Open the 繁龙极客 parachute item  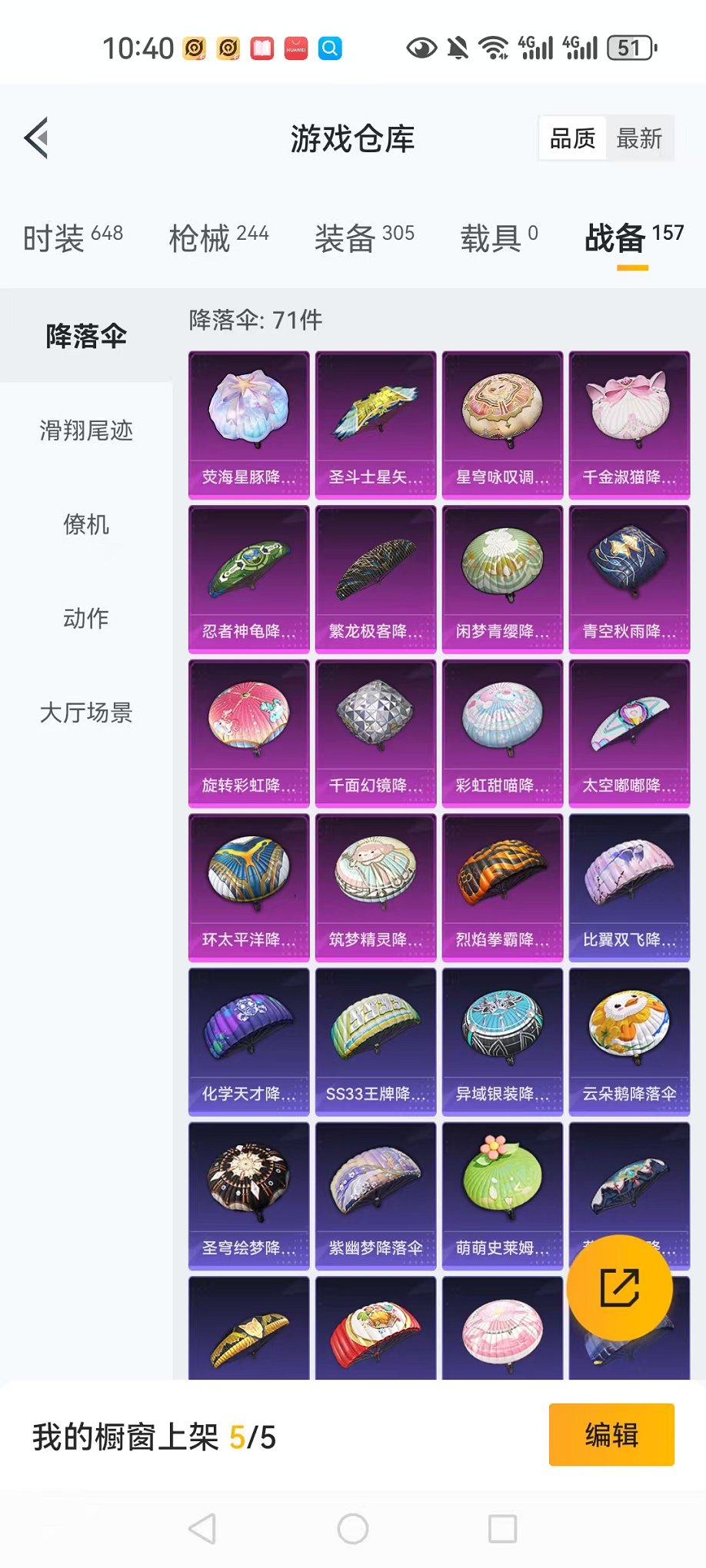pyautogui.click(x=375, y=579)
